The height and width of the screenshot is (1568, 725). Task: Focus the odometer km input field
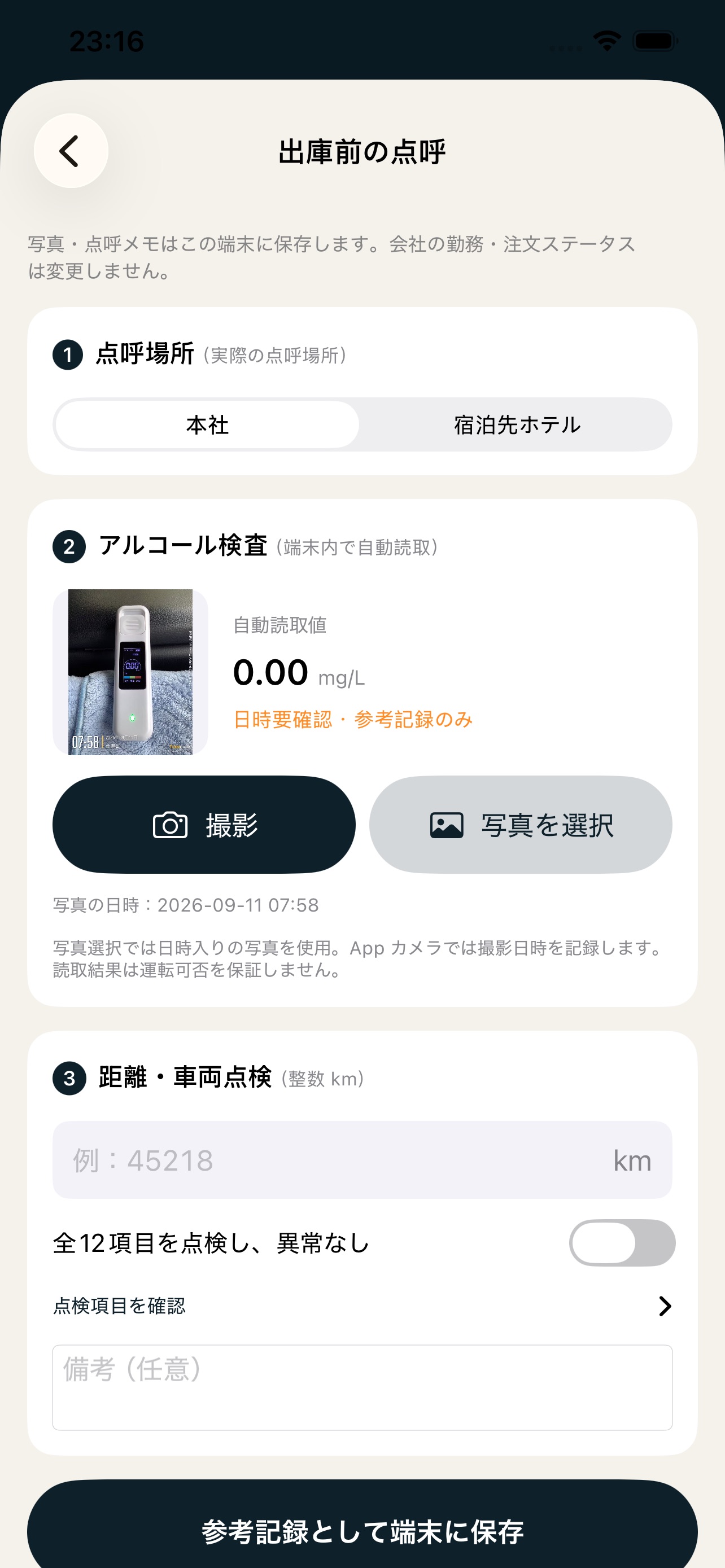(x=362, y=1160)
